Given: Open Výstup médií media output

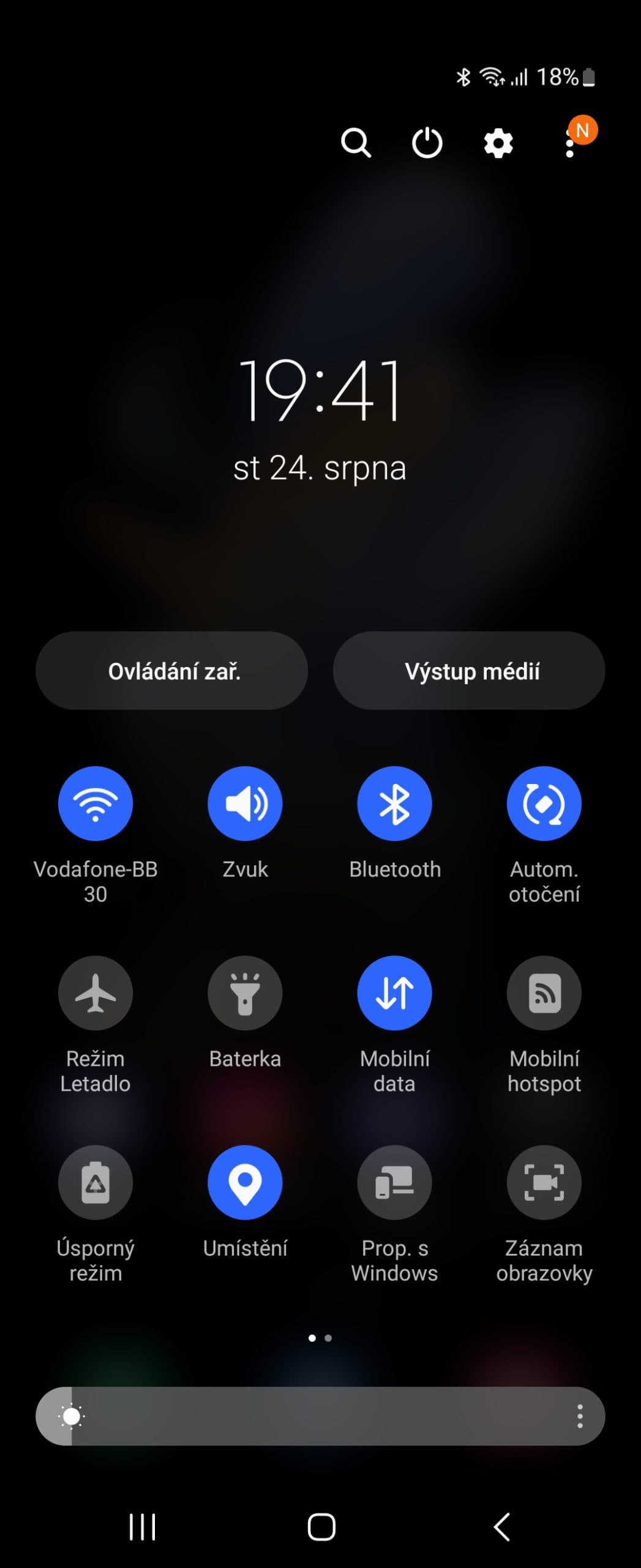Looking at the screenshot, I should pyautogui.click(x=469, y=671).
